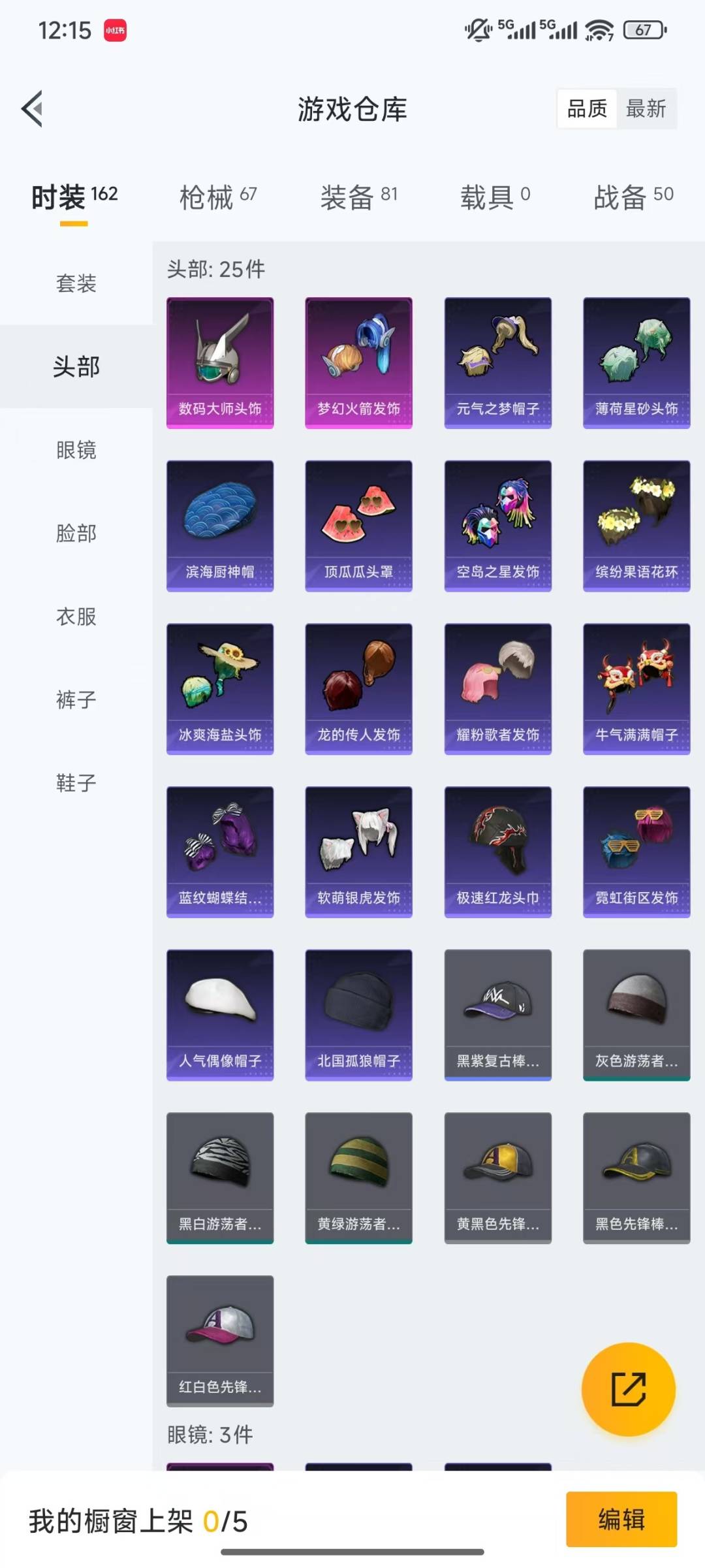Sort inventory by 品质
The width and height of the screenshot is (705, 1568).
coord(587,108)
